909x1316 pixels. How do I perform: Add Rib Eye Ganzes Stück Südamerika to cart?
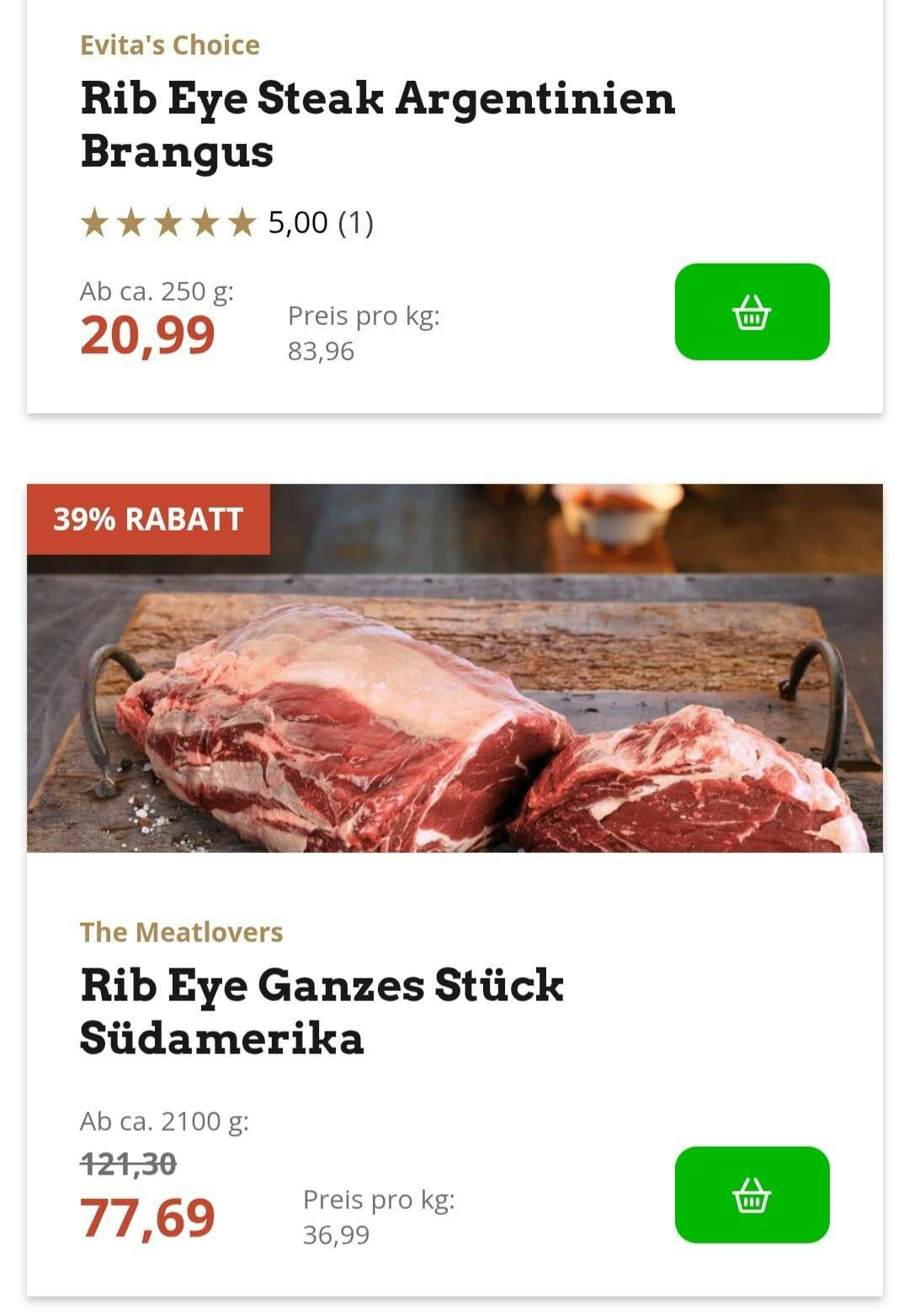click(x=752, y=1194)
